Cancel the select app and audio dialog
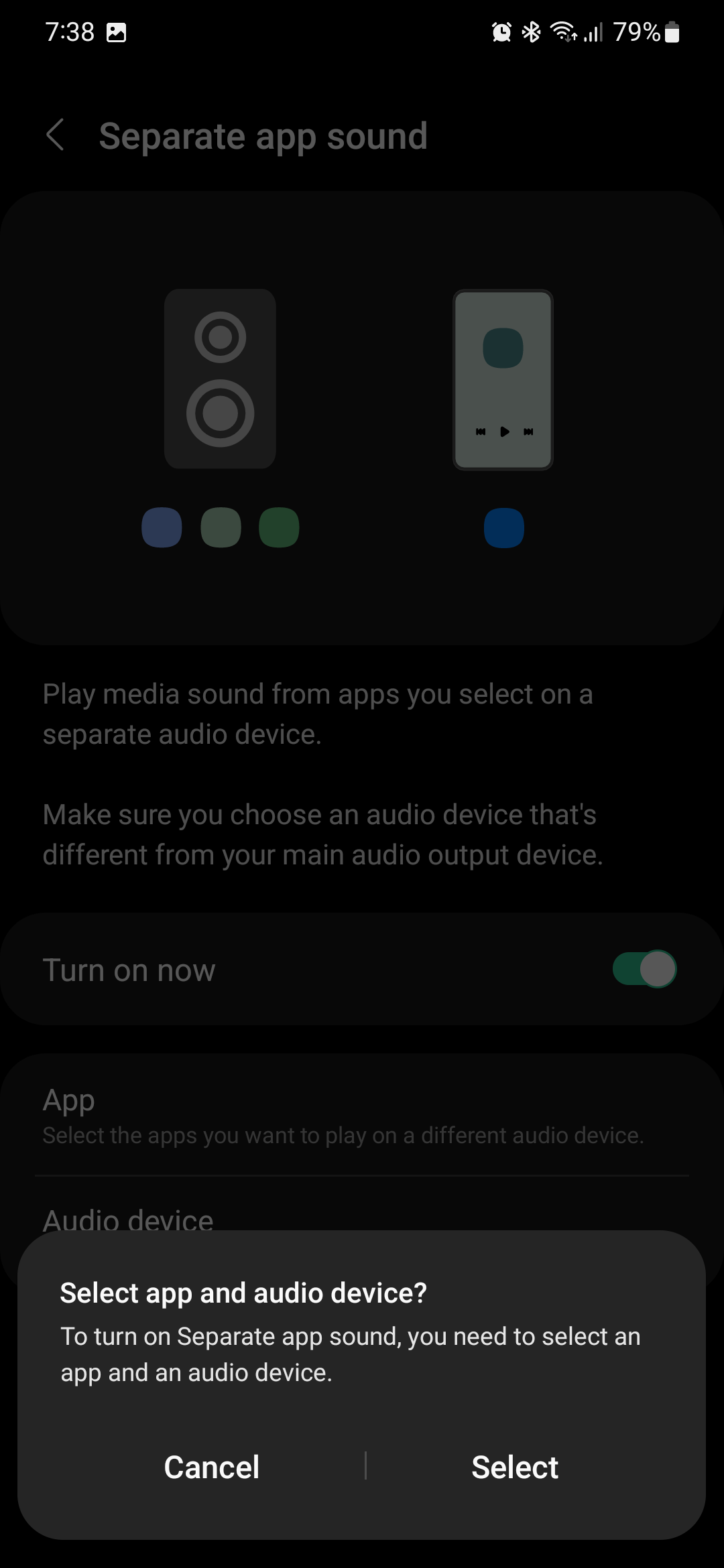Viewport: 724px width, 1568px height. coord(211,1467)
